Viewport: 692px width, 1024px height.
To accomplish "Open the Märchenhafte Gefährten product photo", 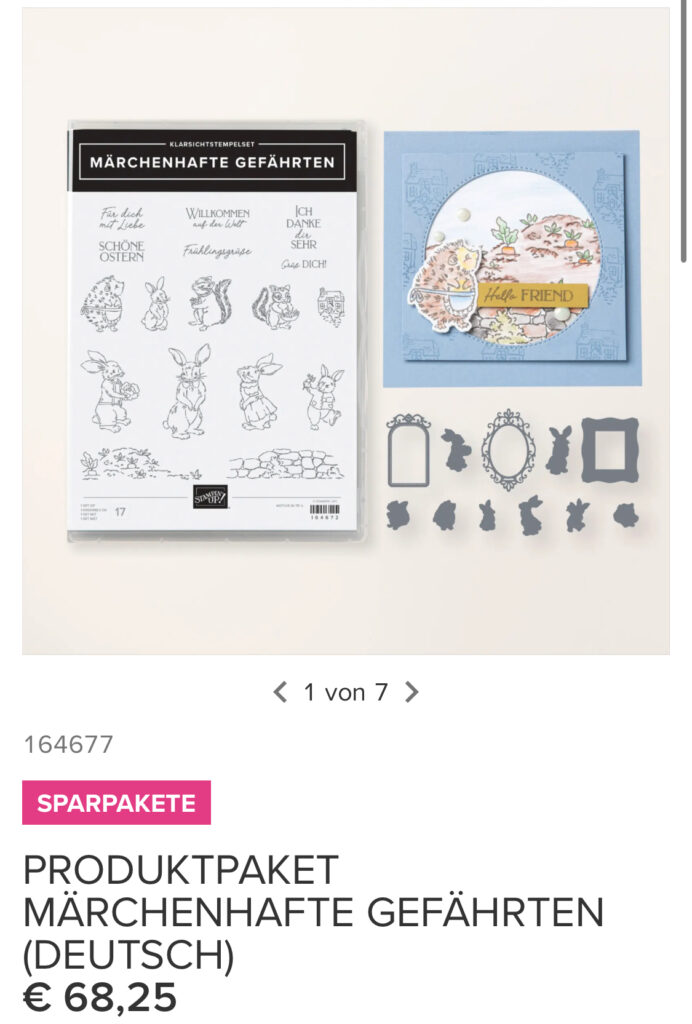I will tap(345, 332).
